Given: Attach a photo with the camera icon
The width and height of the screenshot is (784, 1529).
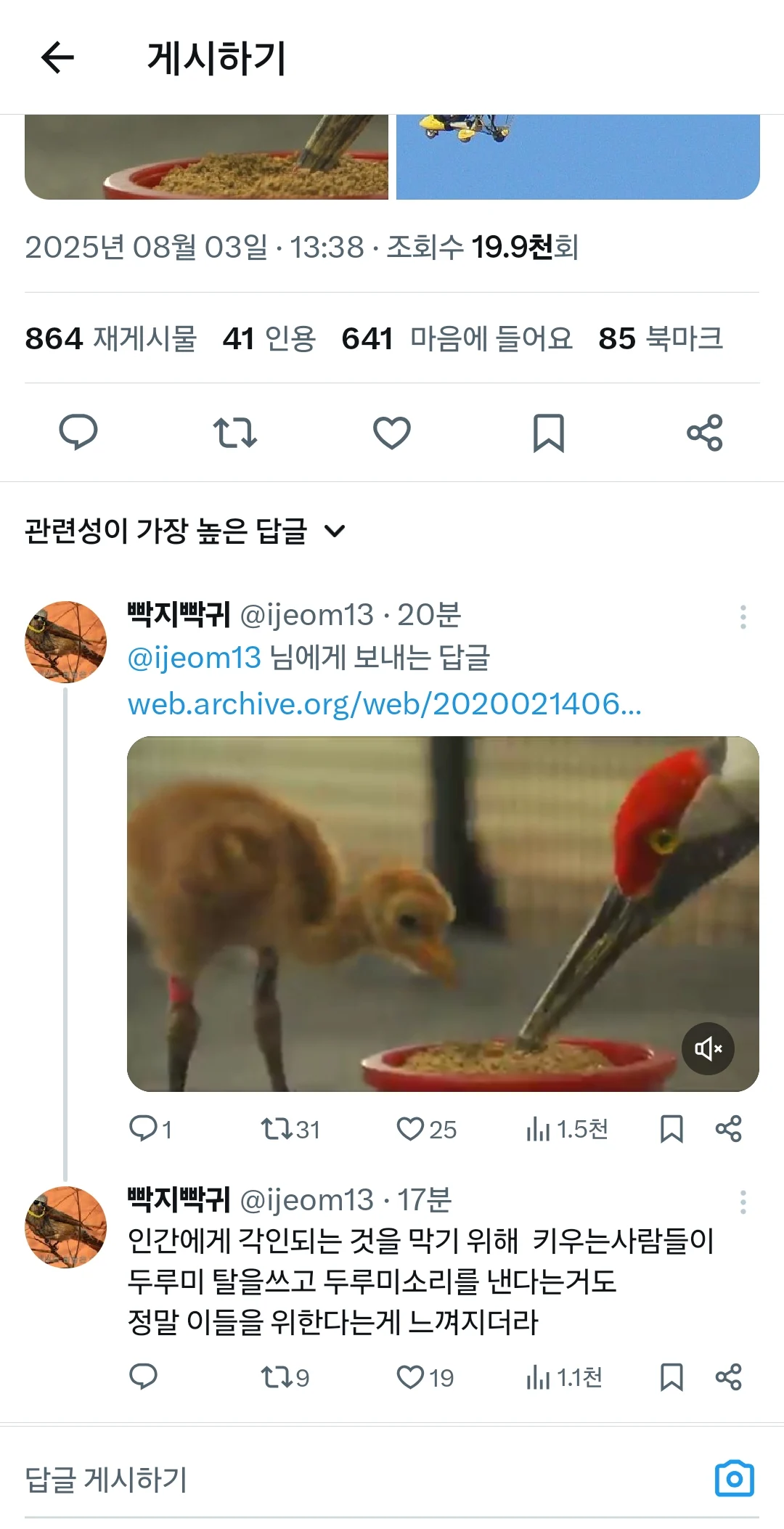Looking at the screenshot, I should pyautogui.click(x=734, y=1479).
